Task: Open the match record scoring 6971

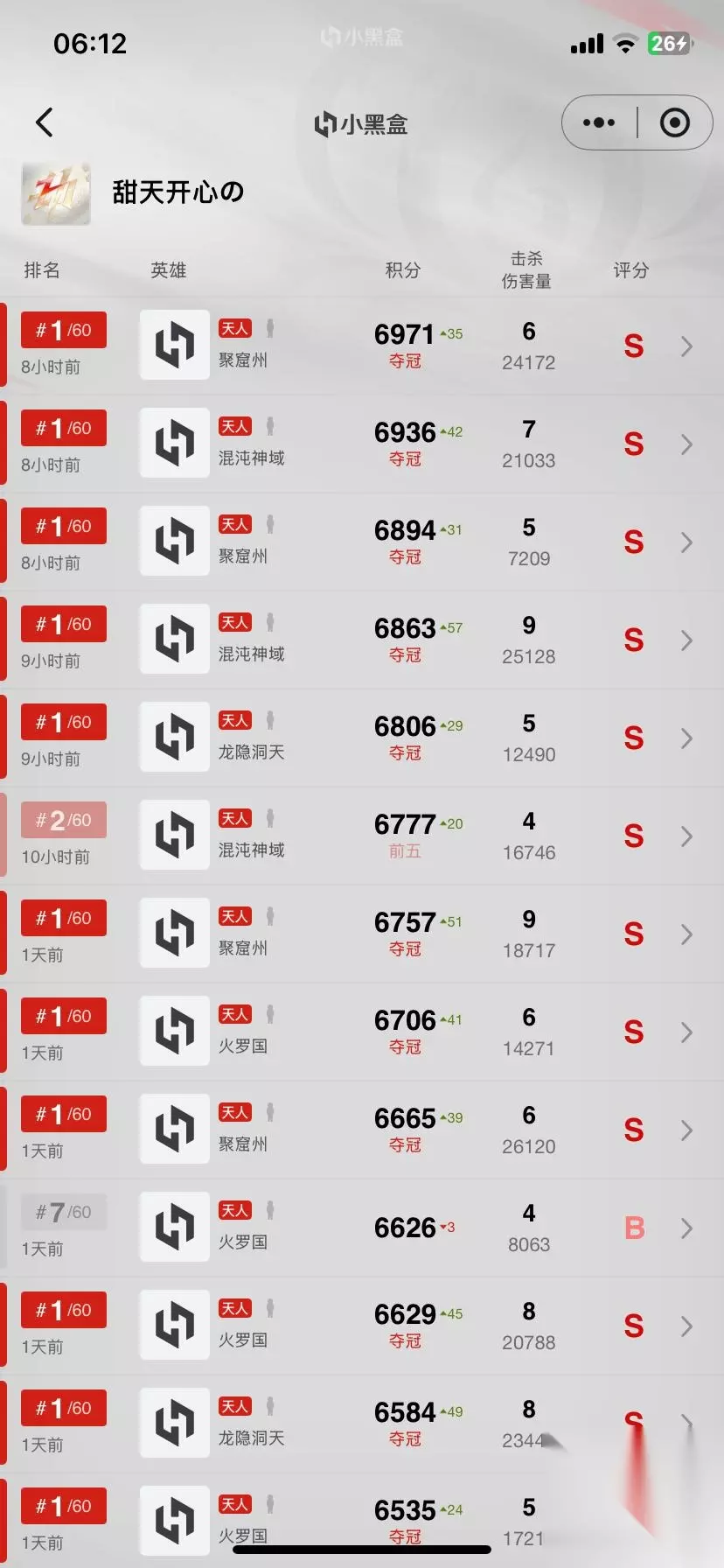Action: click(362, 346)
